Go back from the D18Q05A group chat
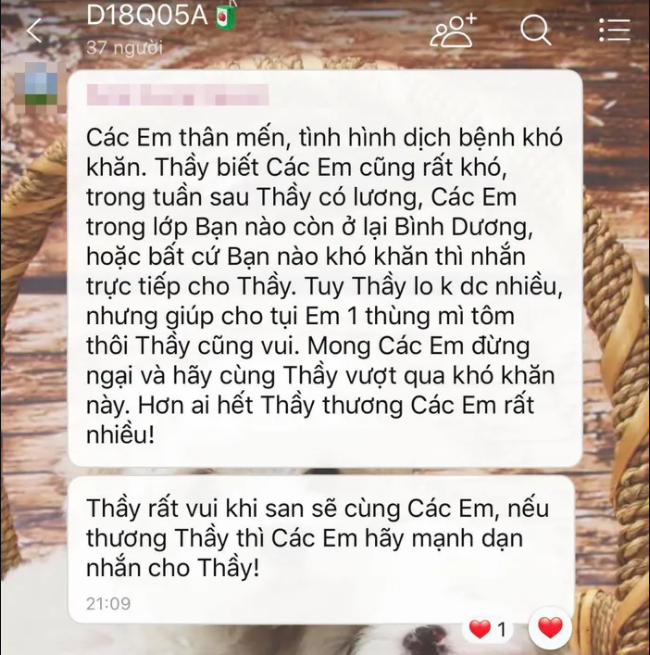This screenshot has height=655, width=650. 35,30
